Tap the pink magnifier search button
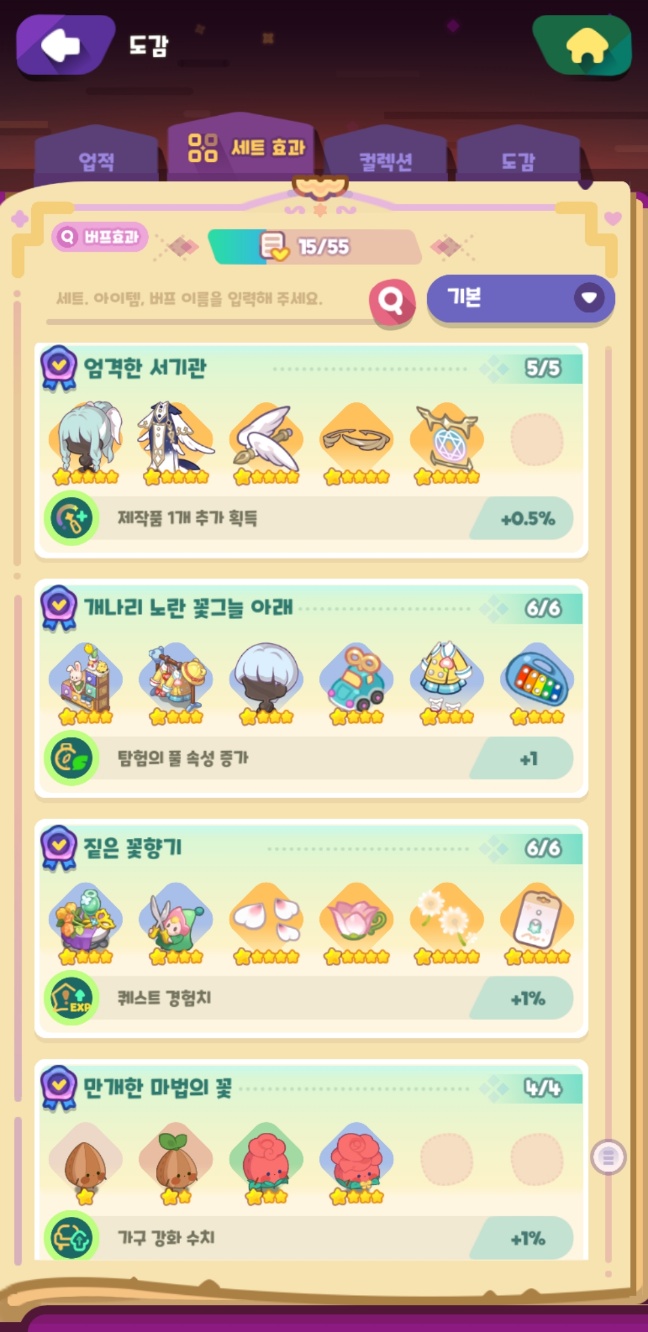 392,301
